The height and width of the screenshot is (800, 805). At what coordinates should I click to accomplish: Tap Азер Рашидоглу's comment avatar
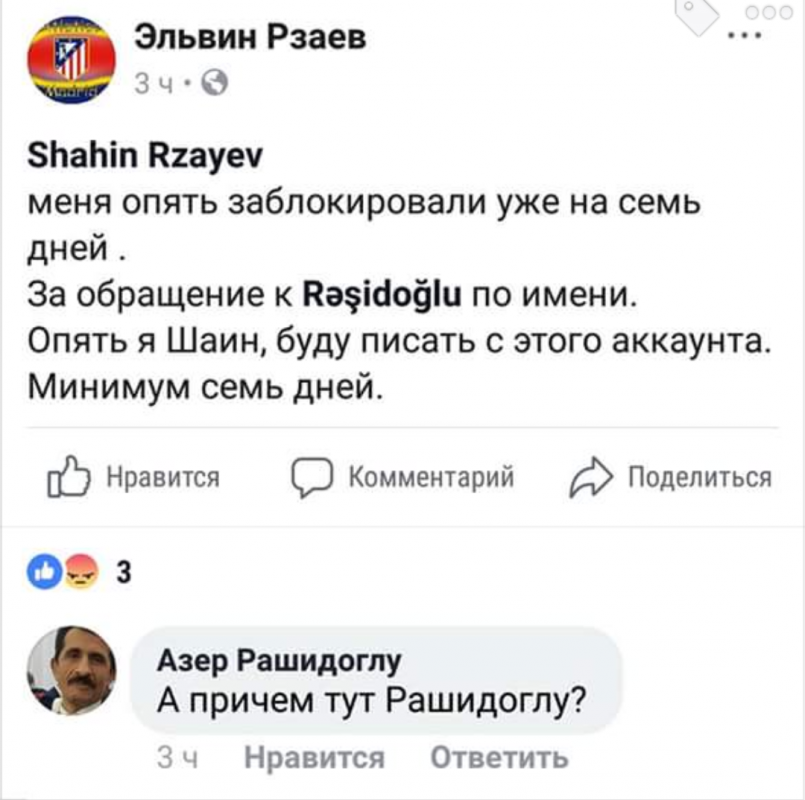(x=71, y=672)
